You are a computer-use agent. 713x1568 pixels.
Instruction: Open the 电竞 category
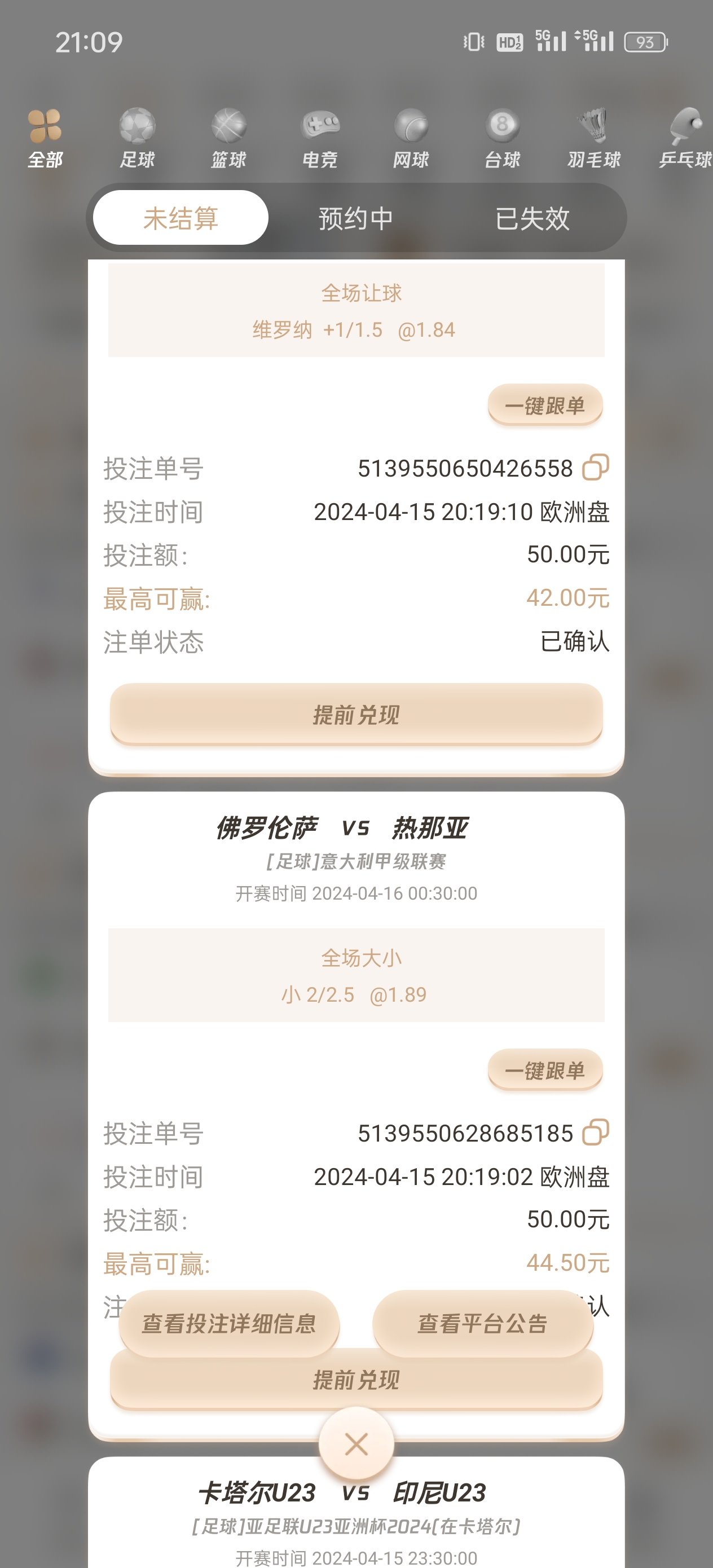coord(320,139)
